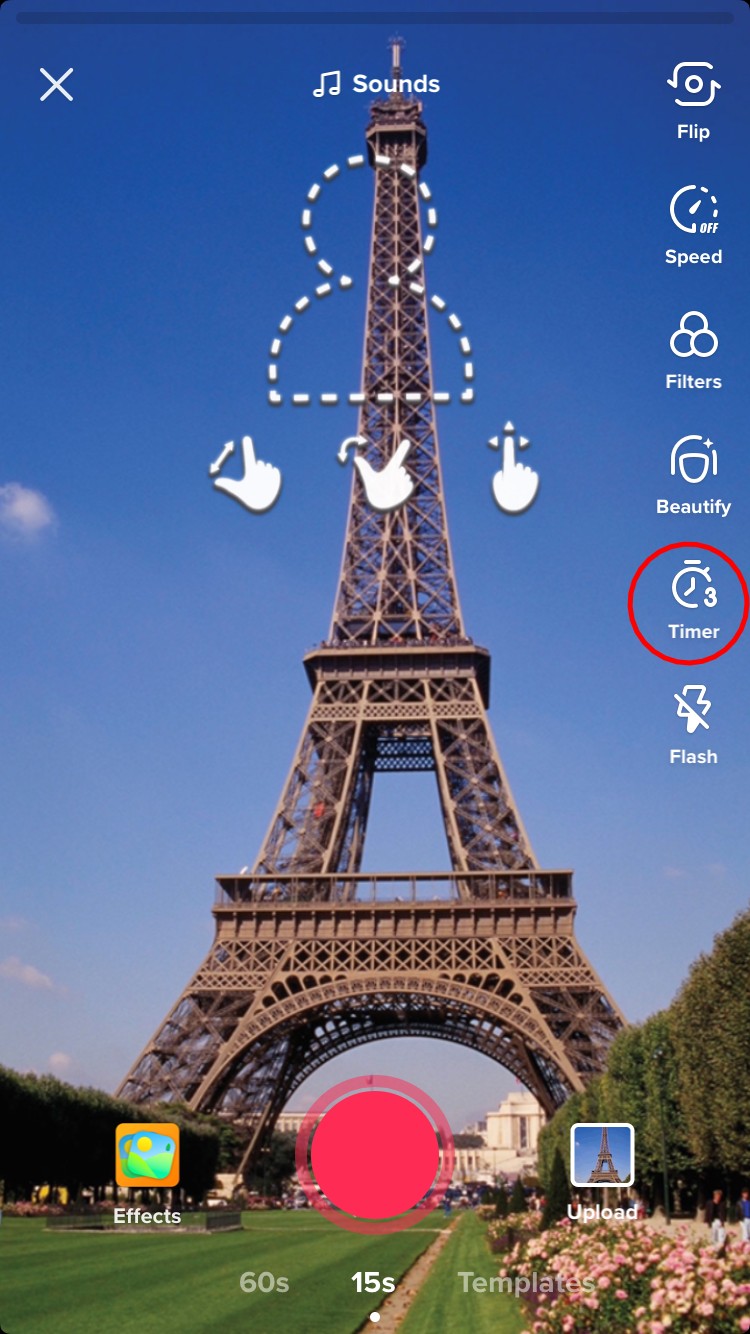Image resolution: width=750 pixels, height=1334 pixels.
Task: Flip the camera
Action: pos(693,100)
